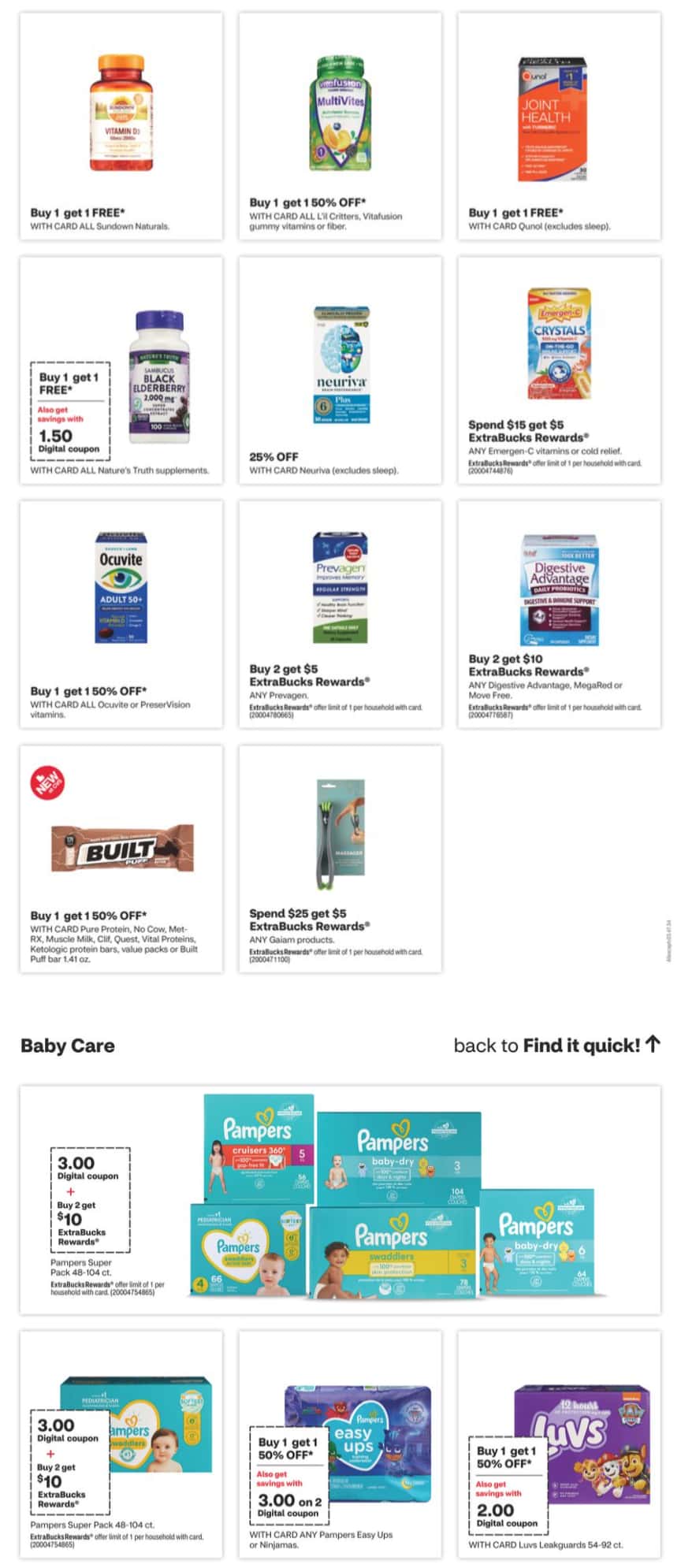This screenshot has width=681, height=1568.
Task: Select the Nature's Truth Black Elderberry deal
Action: coord(121,370)
